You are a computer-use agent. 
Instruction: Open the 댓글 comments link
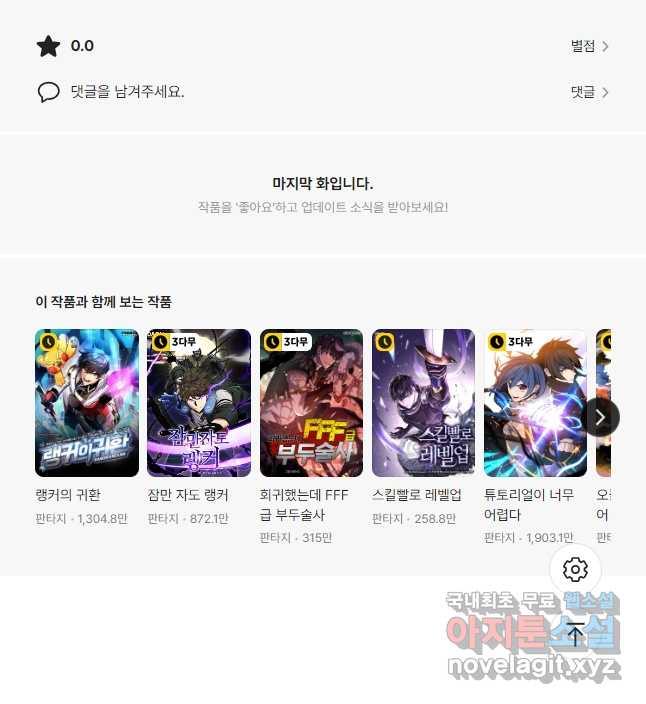tap(589, 92)
